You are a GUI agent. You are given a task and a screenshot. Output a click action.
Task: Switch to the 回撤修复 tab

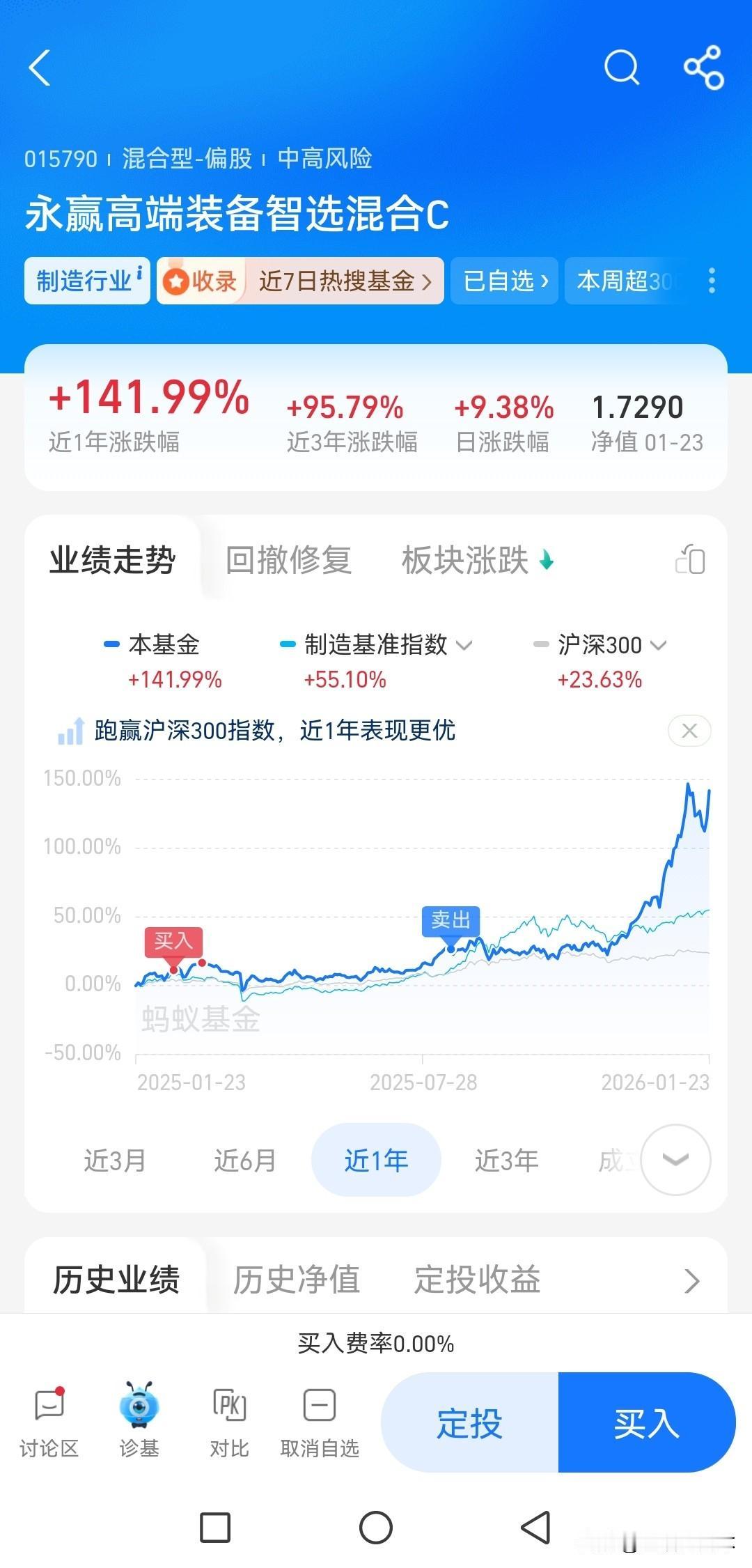click(288, 559)
